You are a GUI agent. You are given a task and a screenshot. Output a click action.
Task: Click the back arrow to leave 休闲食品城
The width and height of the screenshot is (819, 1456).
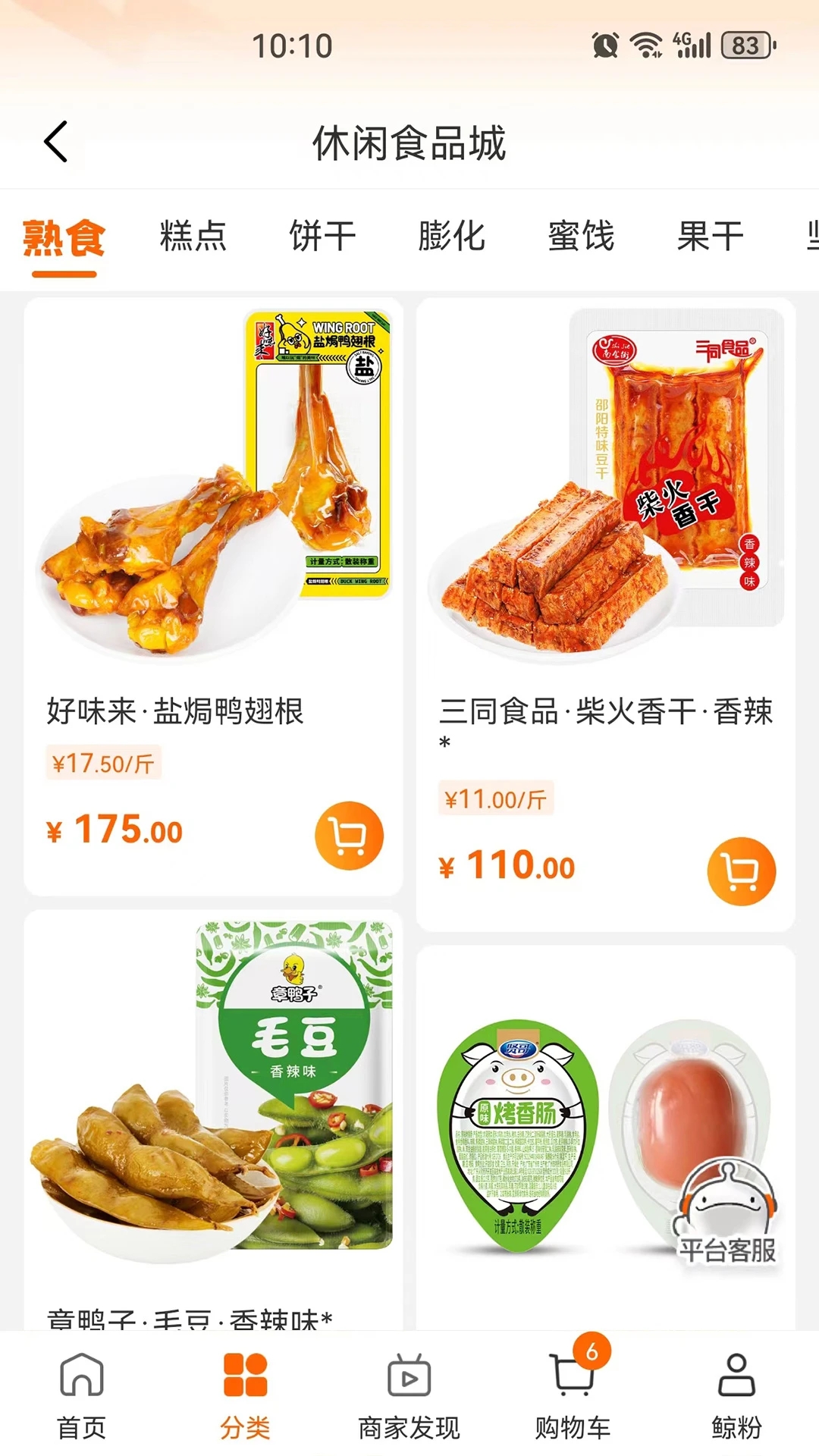55,141
